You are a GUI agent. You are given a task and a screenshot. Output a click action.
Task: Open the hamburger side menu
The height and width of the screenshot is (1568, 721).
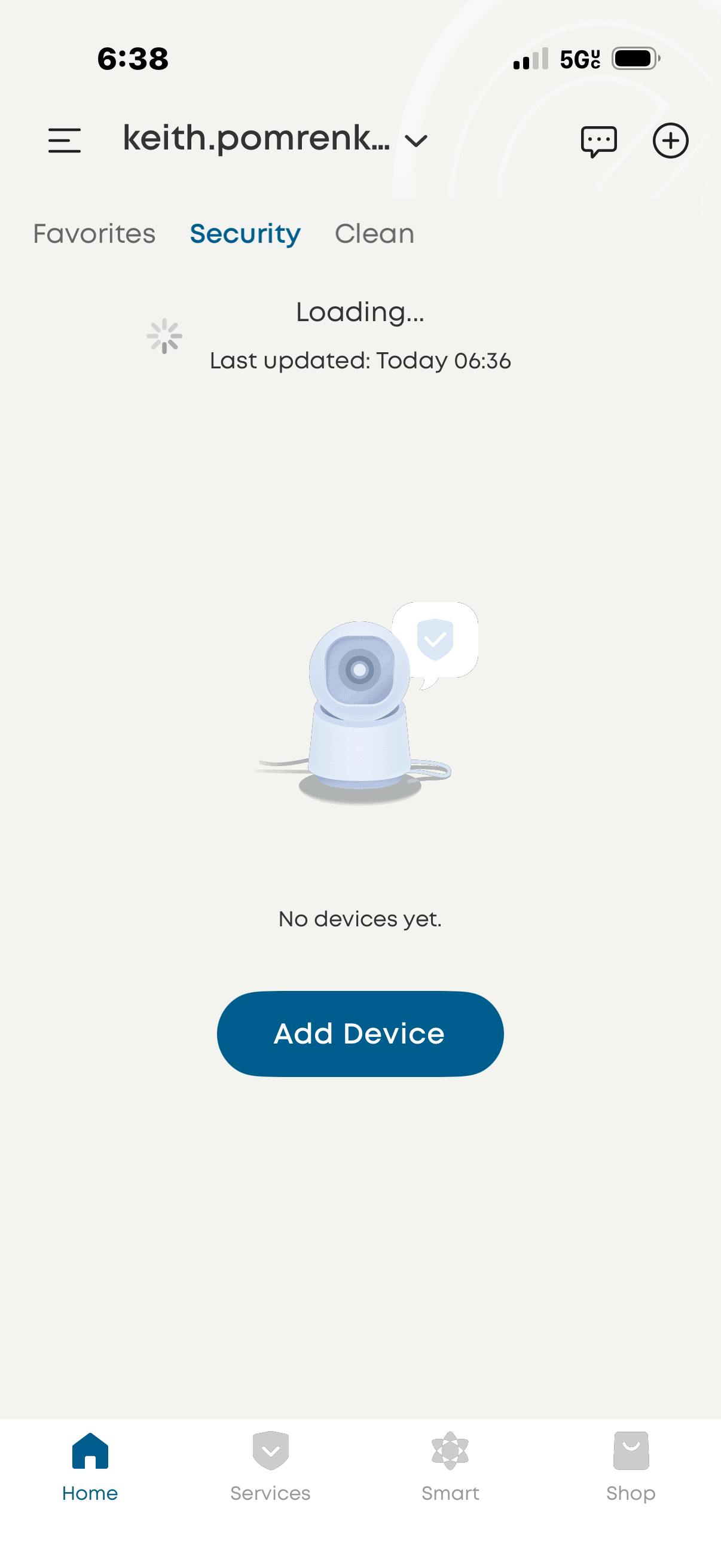pos(65,141)
